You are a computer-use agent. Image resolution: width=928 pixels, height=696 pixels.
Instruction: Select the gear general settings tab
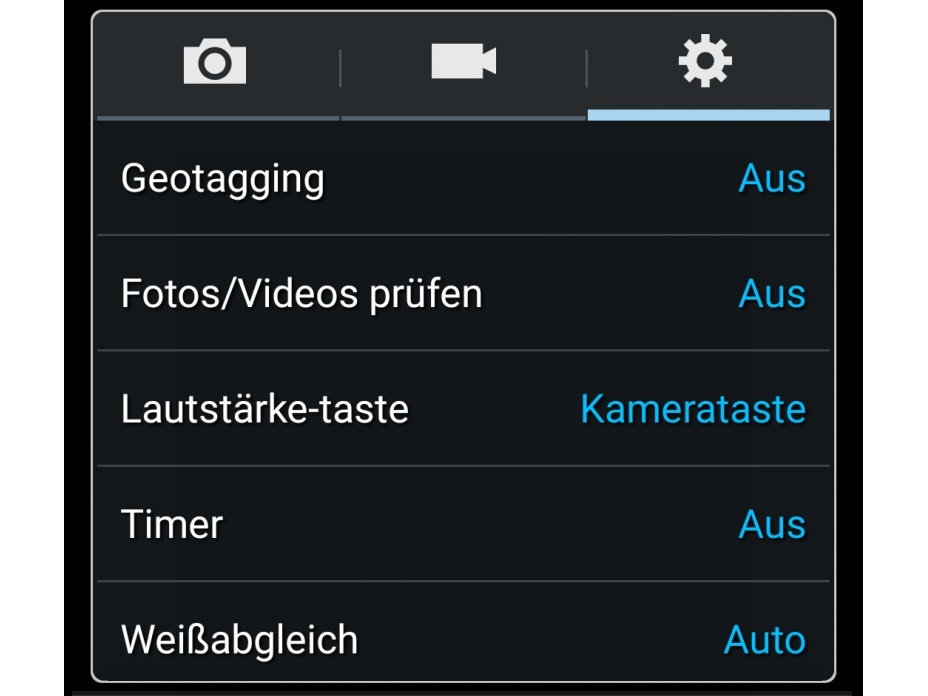click(x=706, y=64)
